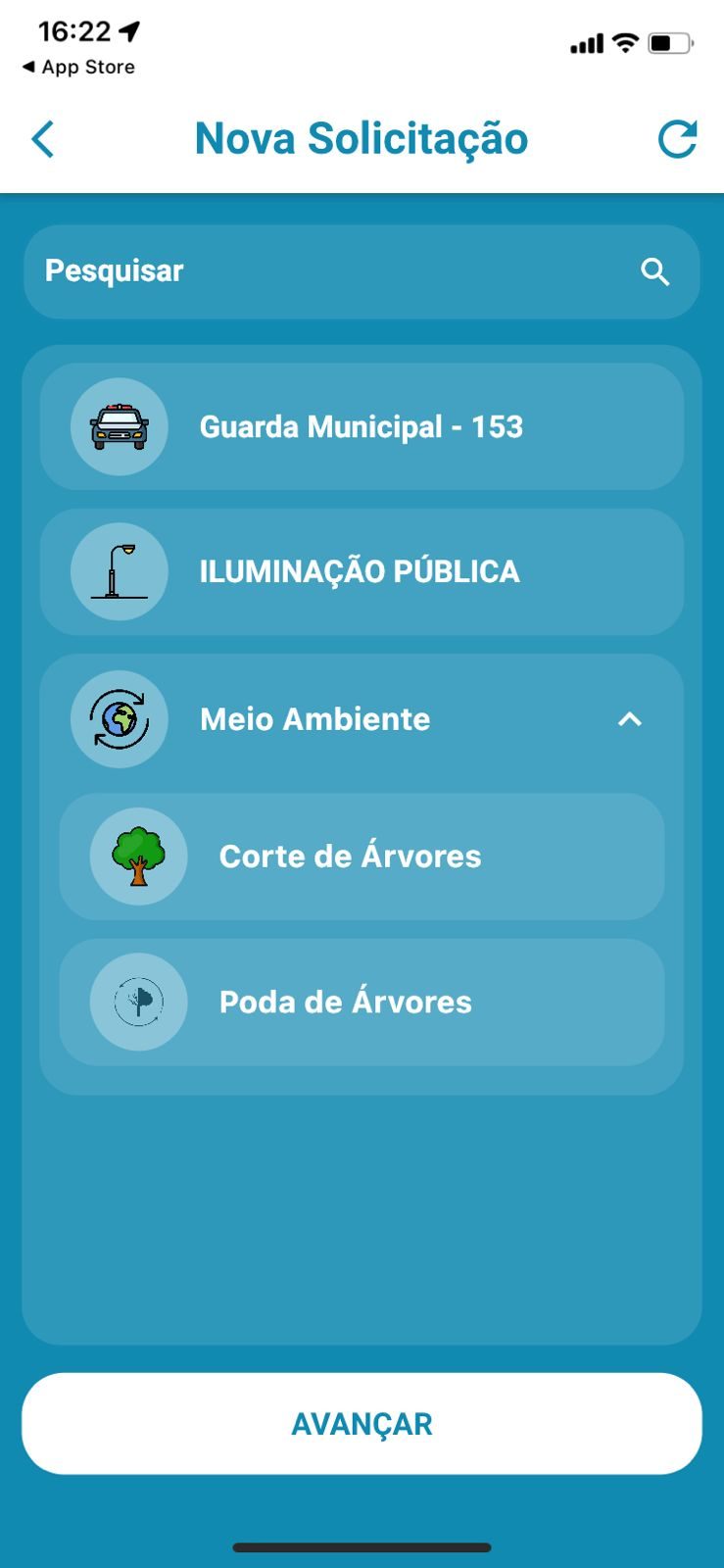Tap the AVANÇAR button
Screen dimensions: 724x1568
point(362,1424)
